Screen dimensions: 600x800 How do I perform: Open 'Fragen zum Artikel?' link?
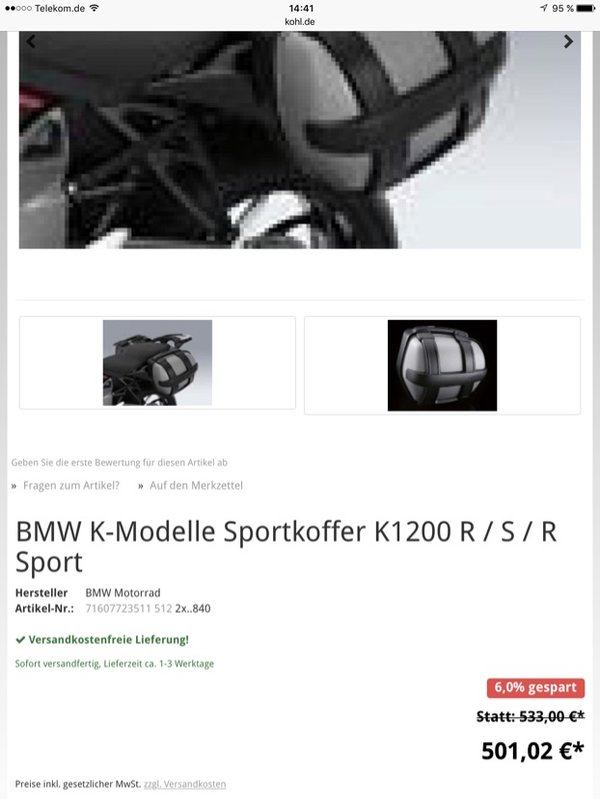coord(71,485)
